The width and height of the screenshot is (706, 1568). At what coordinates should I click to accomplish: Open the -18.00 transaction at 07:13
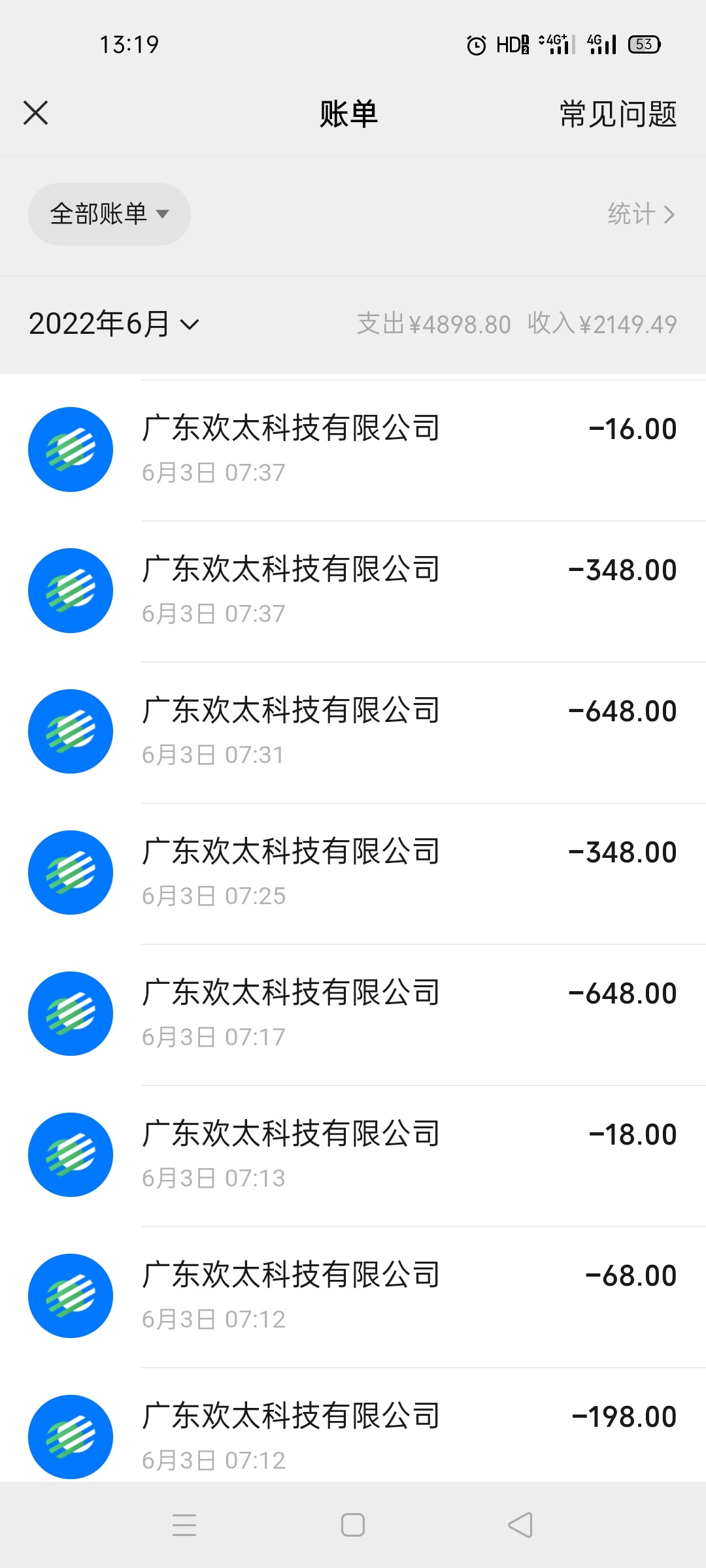[353, 1156]
